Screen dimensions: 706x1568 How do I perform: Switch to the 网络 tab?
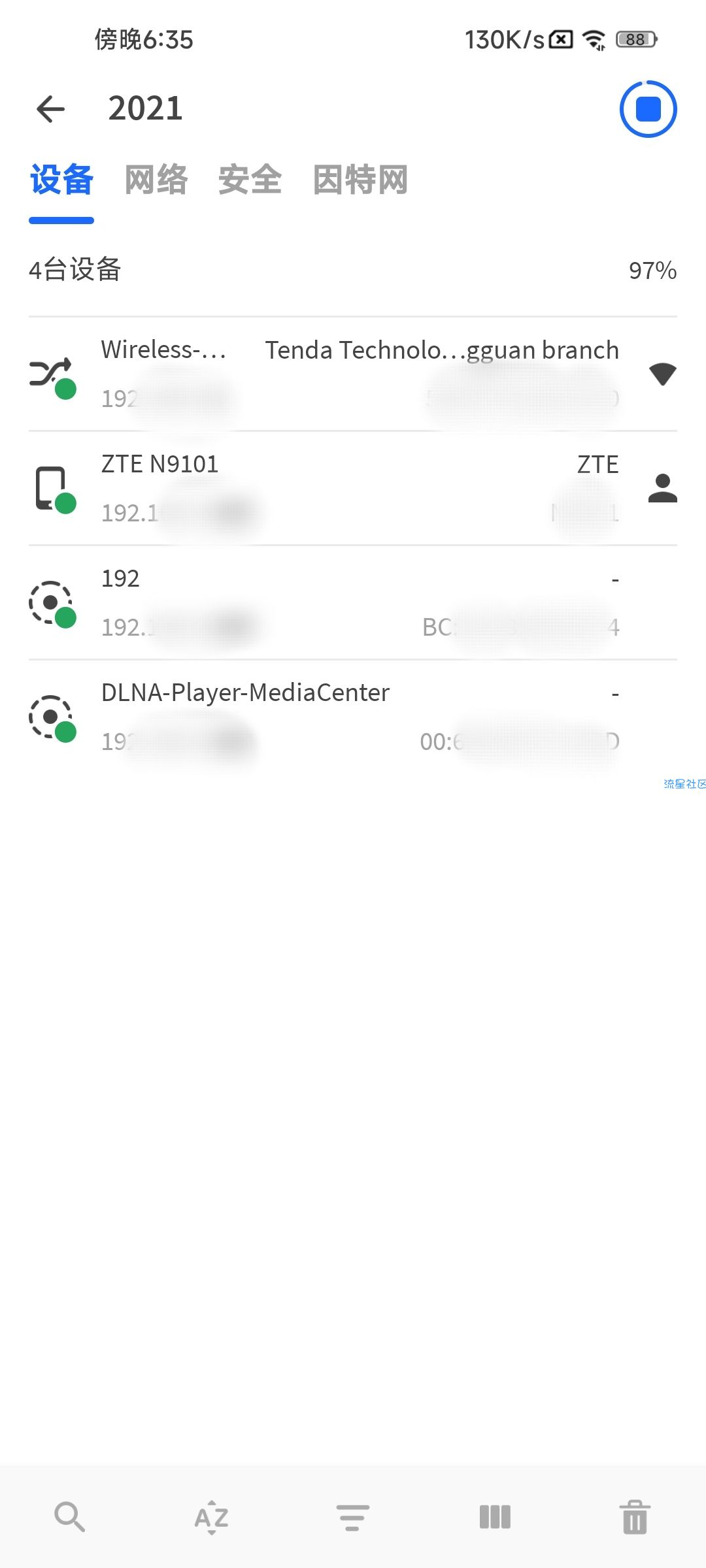click(156, 180)
